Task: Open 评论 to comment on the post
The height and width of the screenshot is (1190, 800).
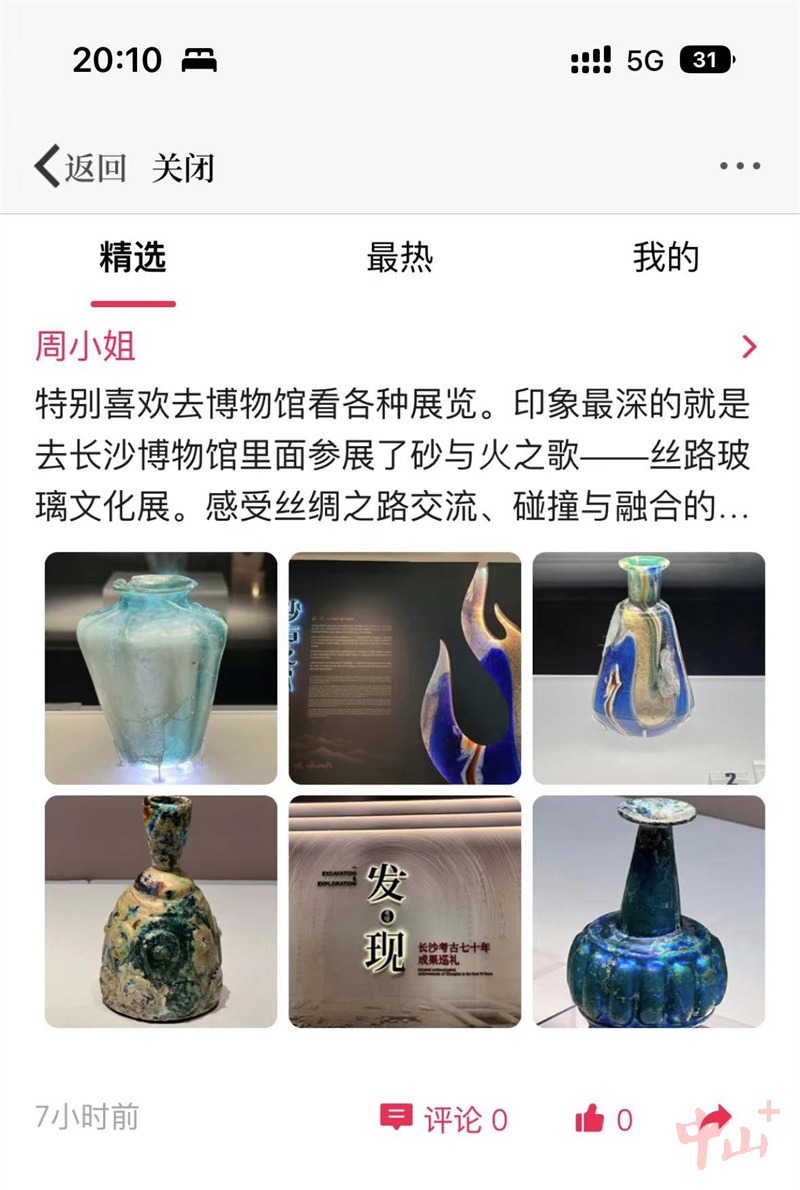Action: pyautogui.click(x=444, y=1119)
